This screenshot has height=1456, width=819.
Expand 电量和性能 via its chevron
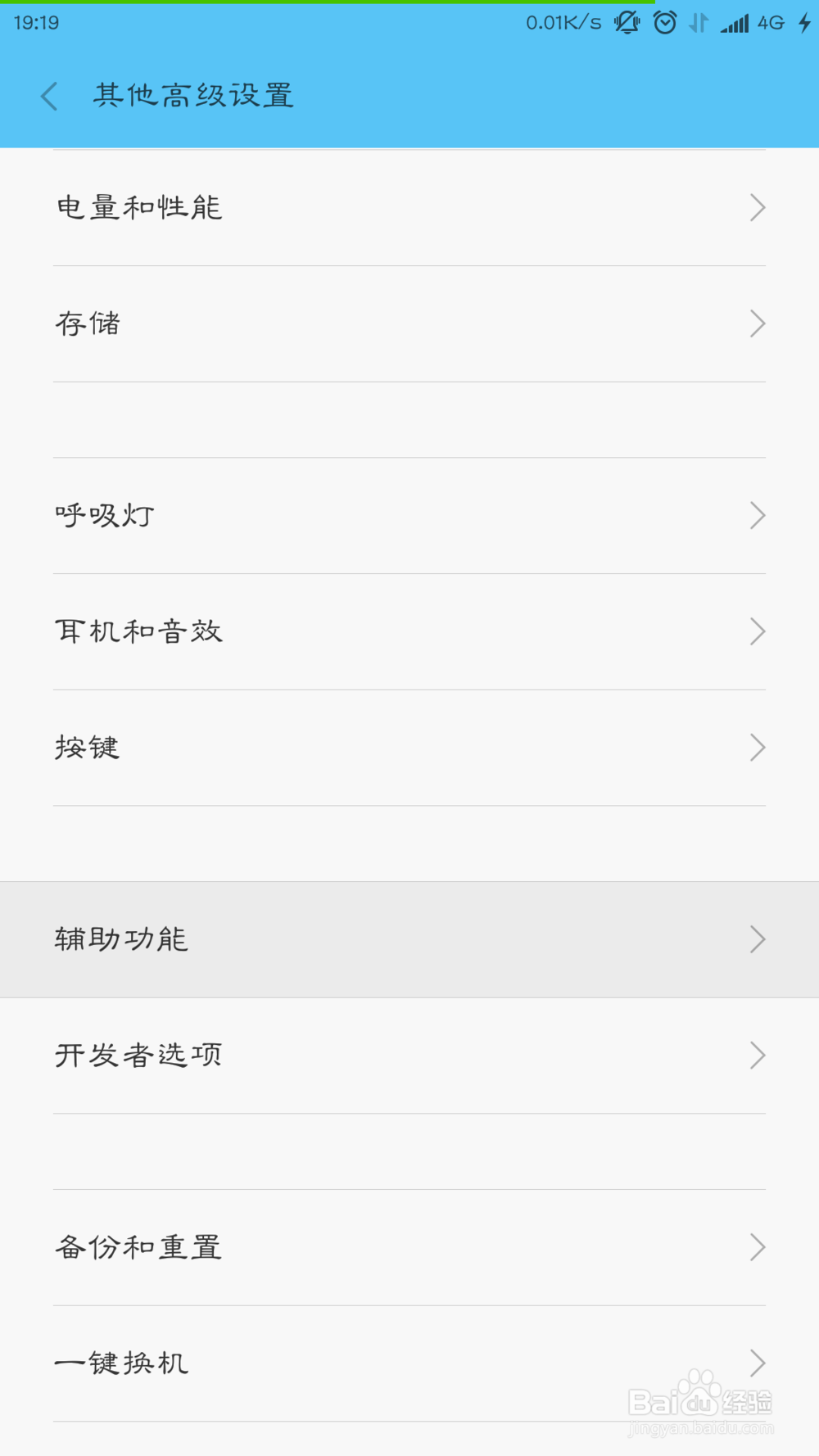click(758, 207)
